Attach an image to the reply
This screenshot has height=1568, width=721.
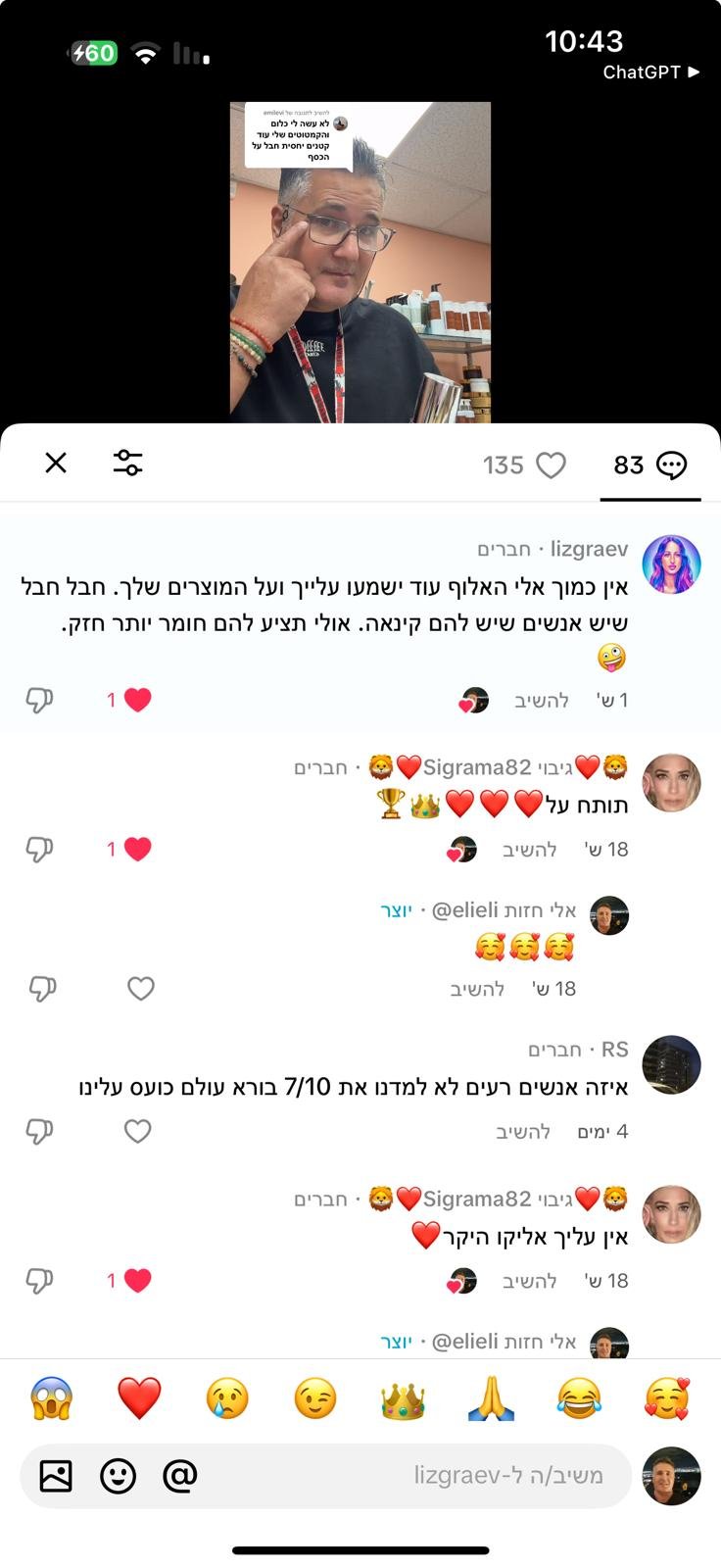(56, 1475)
